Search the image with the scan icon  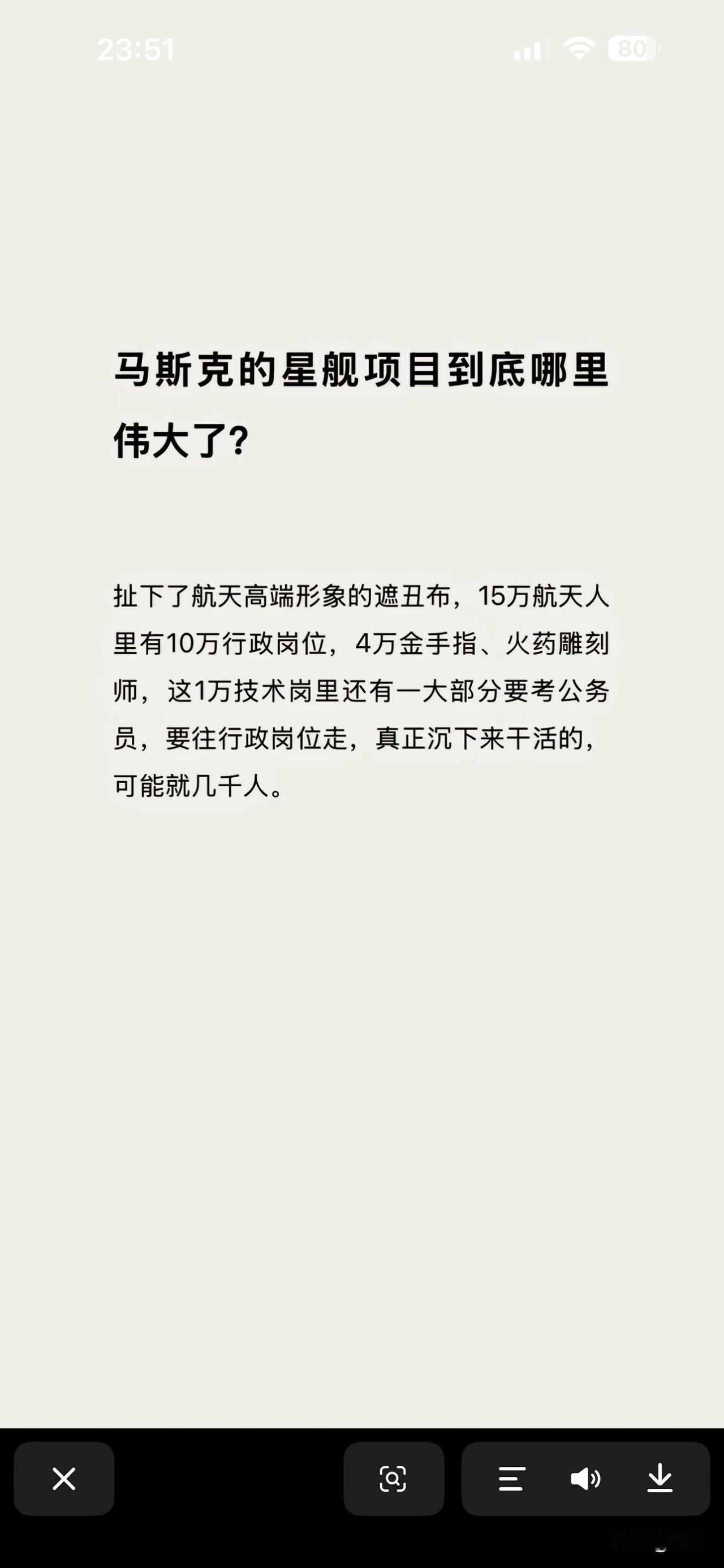393,1479
